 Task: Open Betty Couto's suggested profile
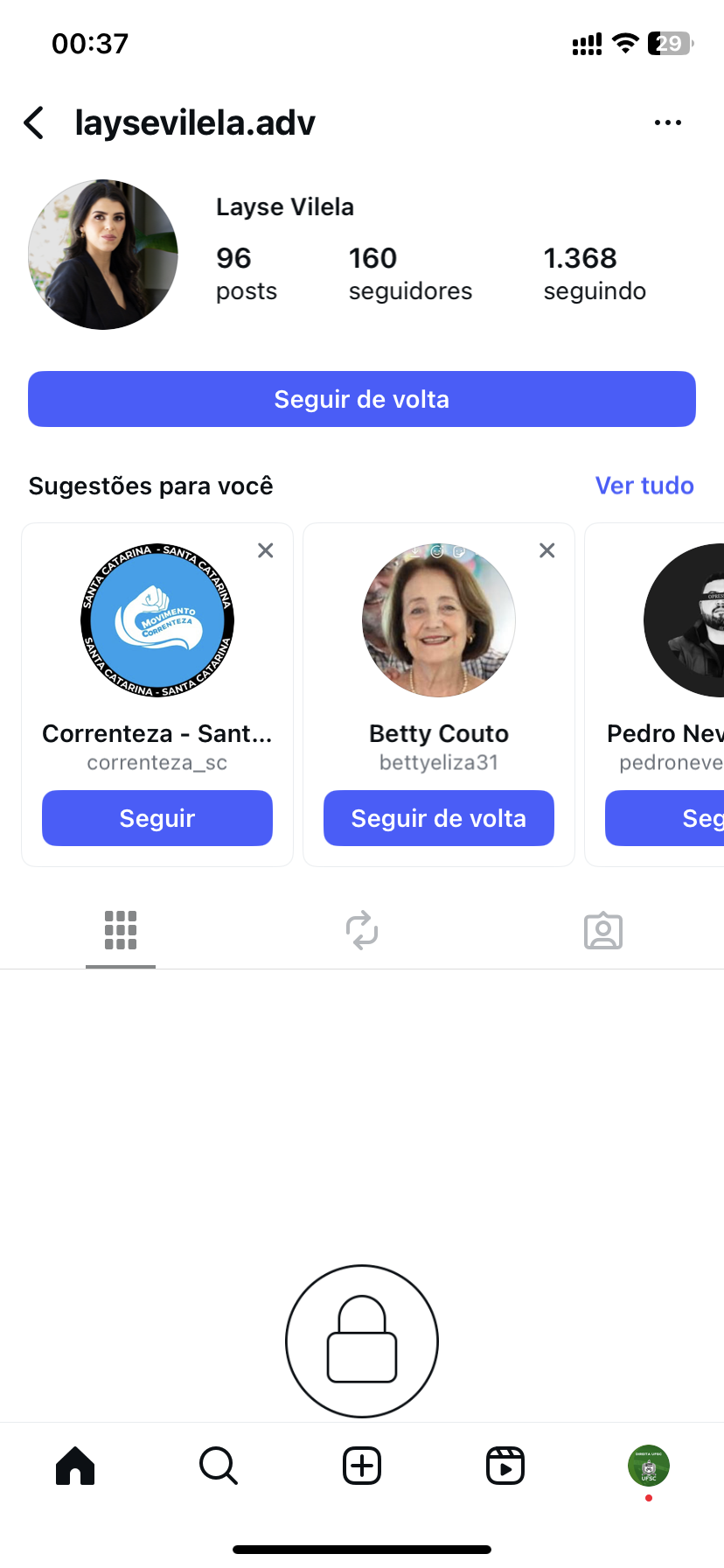click(439, 620)
